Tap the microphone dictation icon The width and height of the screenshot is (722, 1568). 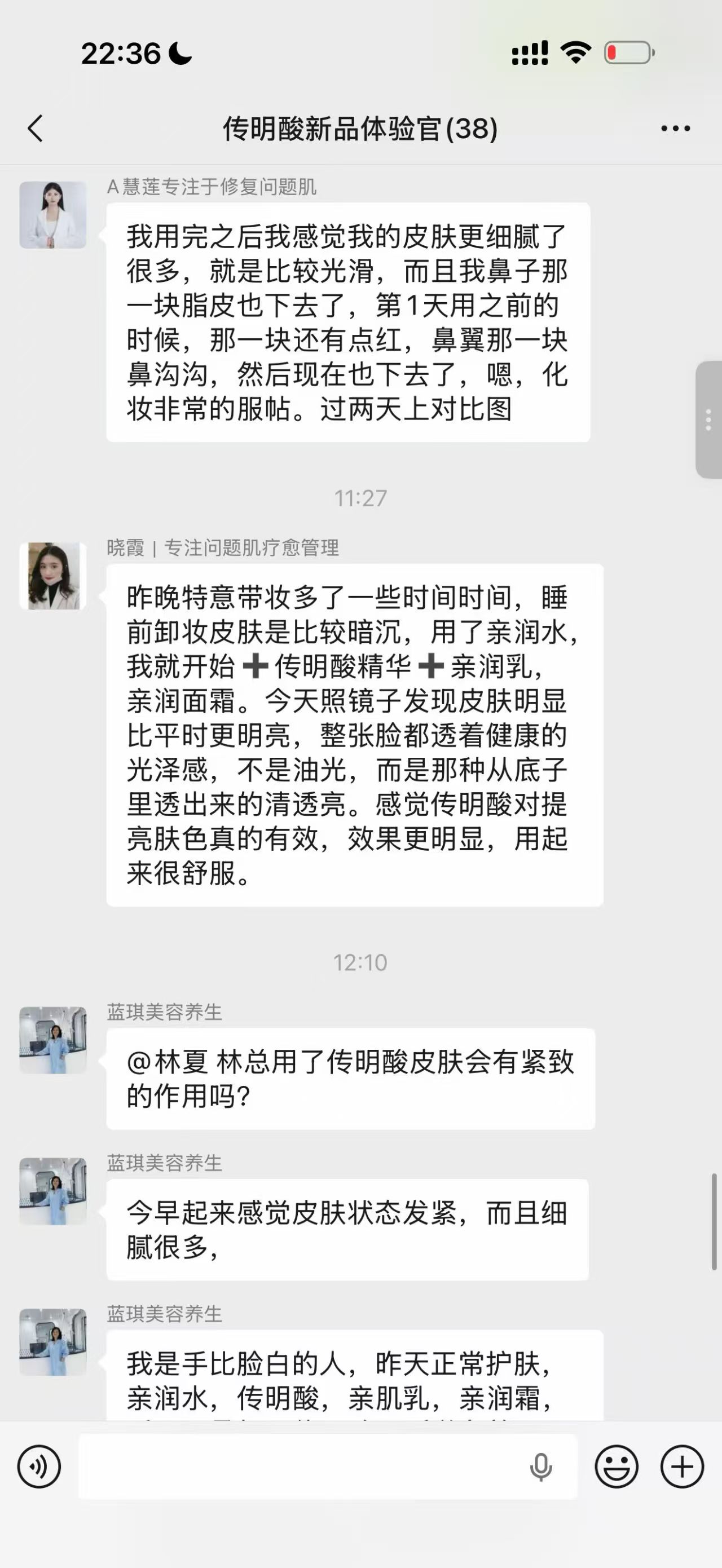tap(540, 1467)
